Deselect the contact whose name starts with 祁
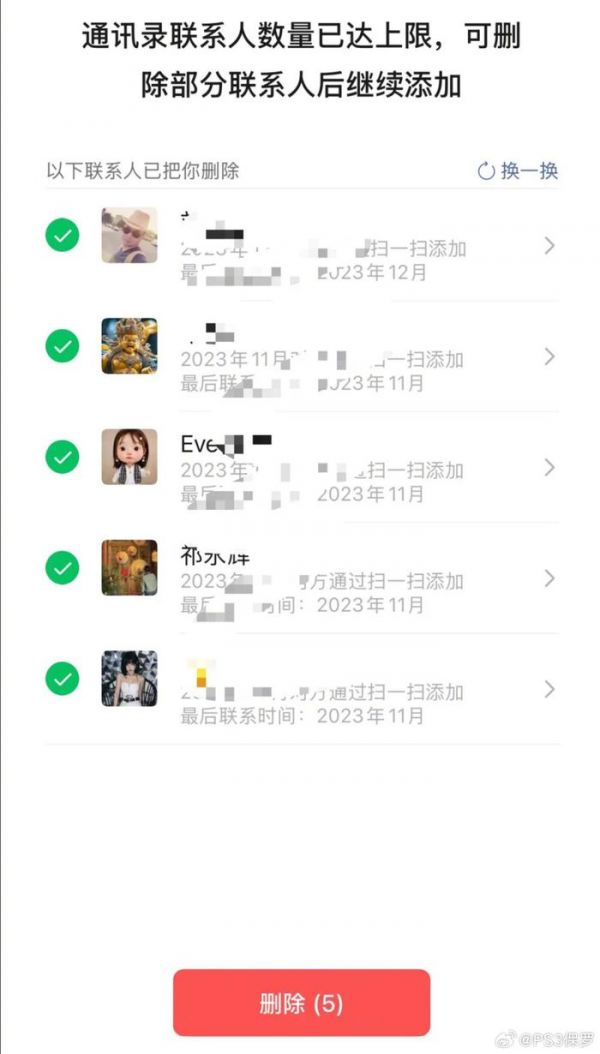 coord(62,568)
